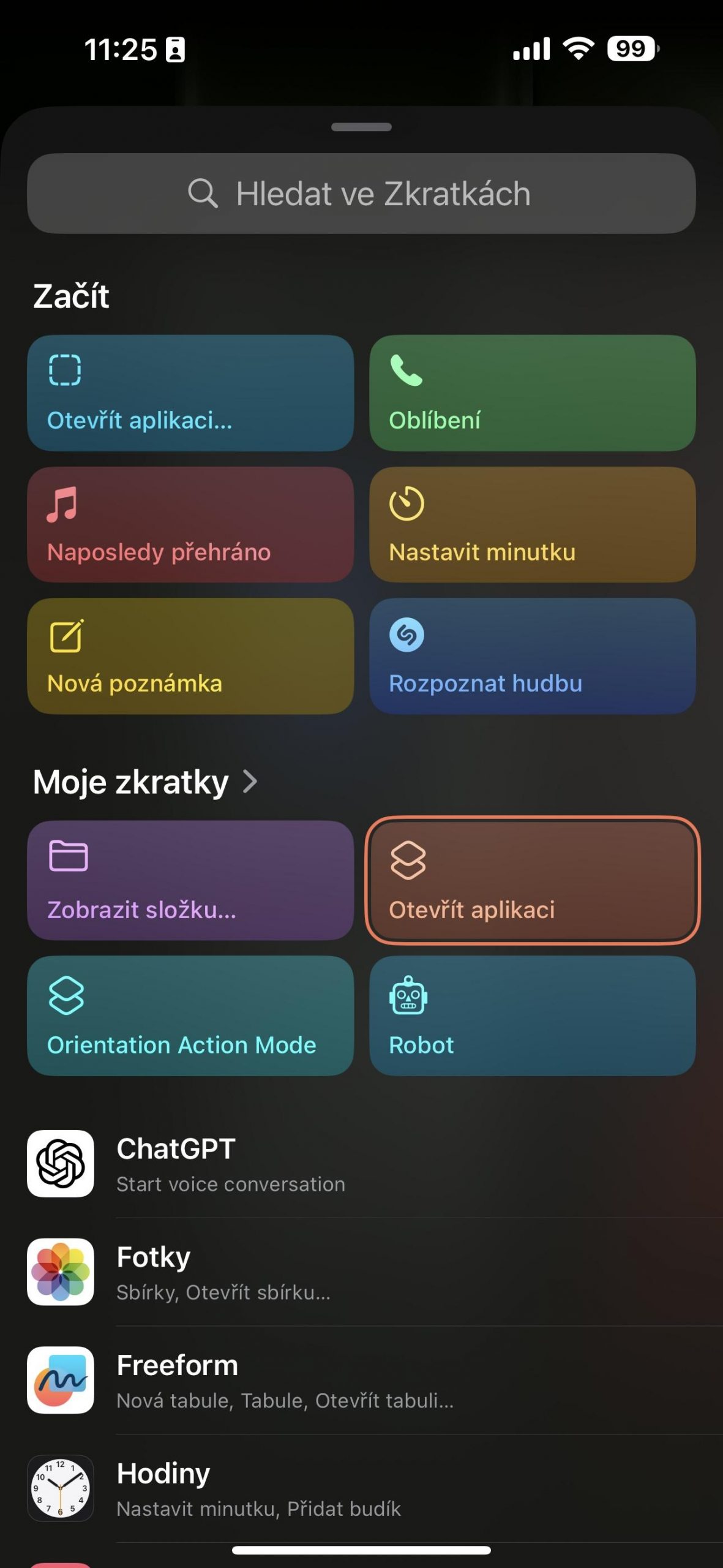This screenshot has width=723, height=1568.
Task: Tap the sheet grabber handle at the top
Action: click(x=361, y=127)
